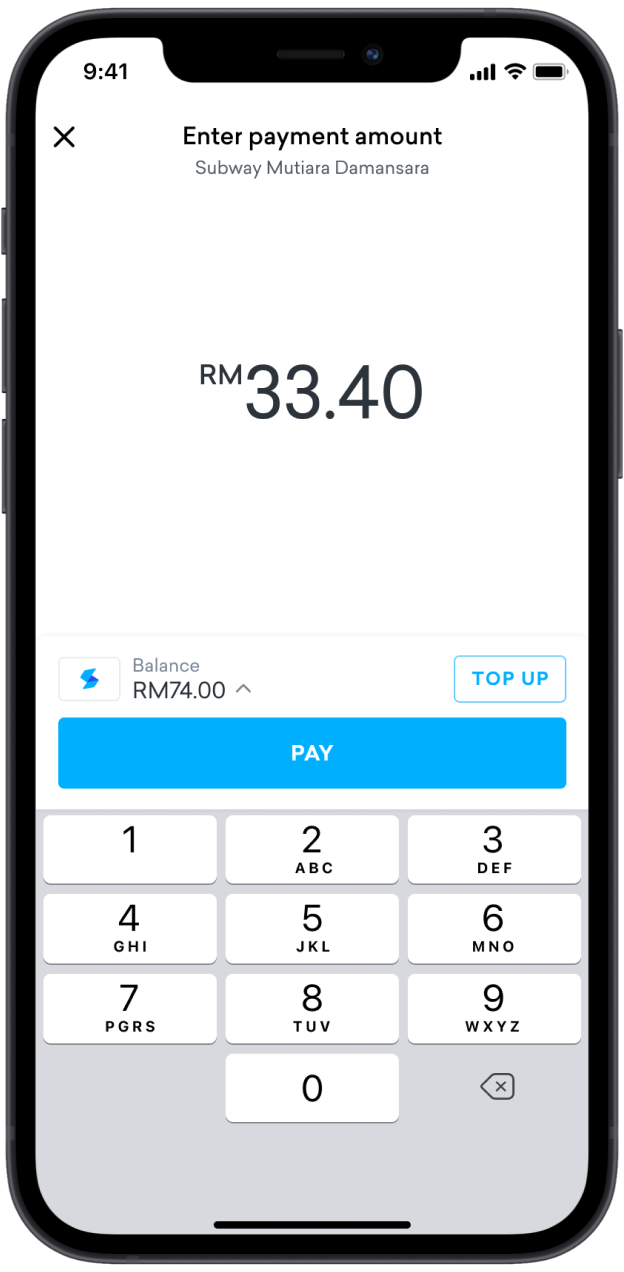Enter digit 5 on the keypad
The height and width of the screenshot is (1272, 624).
coord(312,928)
